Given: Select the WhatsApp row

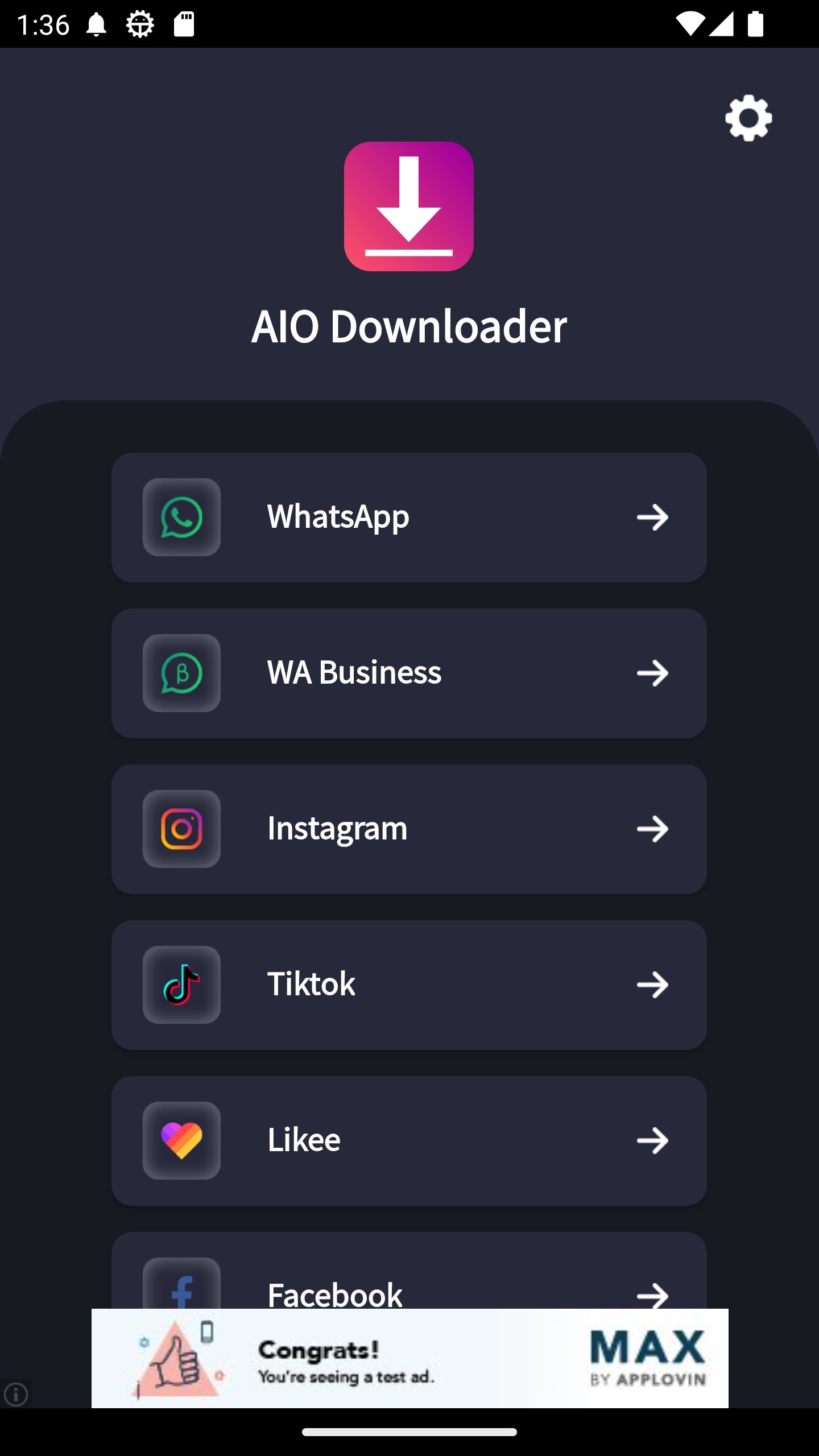Looking at the screenshot, I should coord(409,516).
